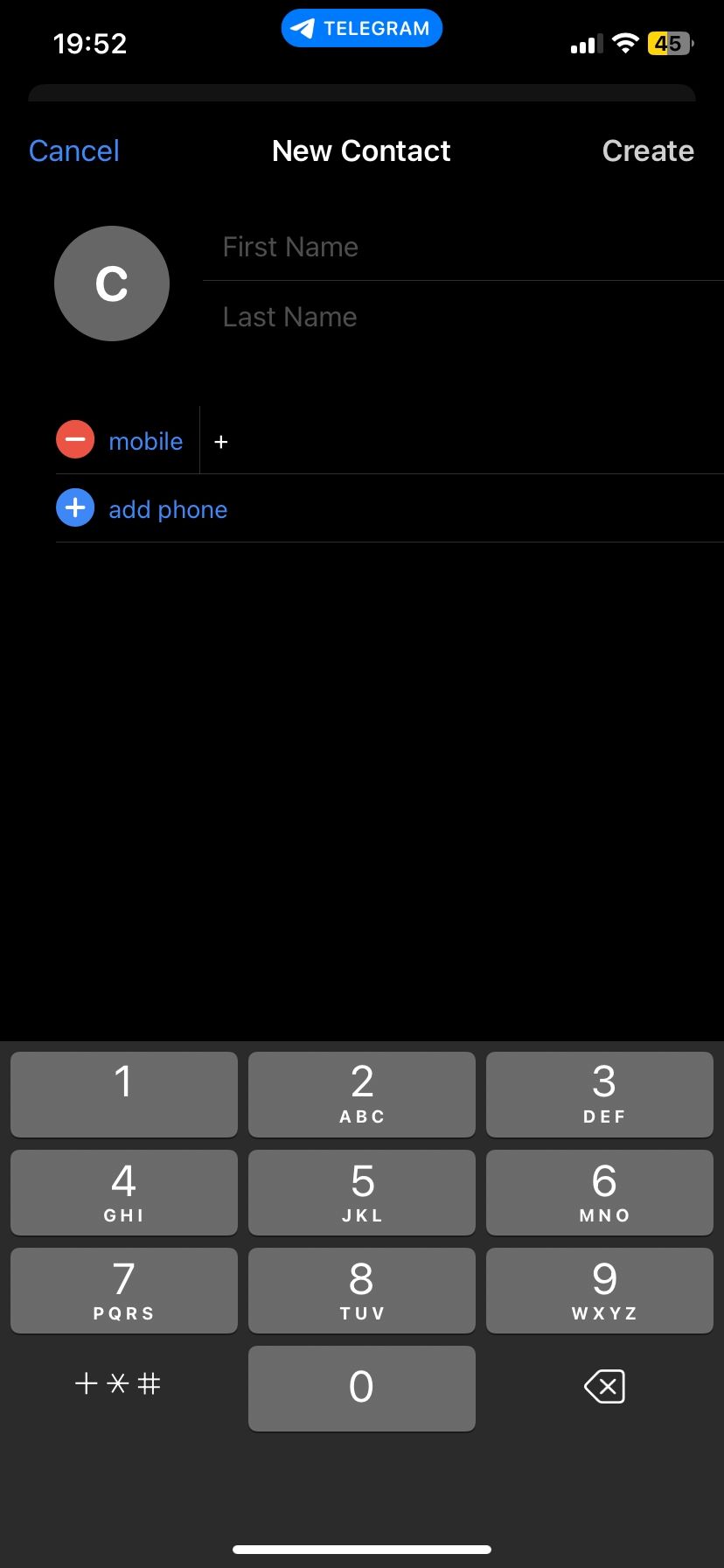Image resolution: width=724 pixels, height=1568 pixels.
Task: Tap the Wi-Fi indicator in the status bar
Action: (624, 43)
